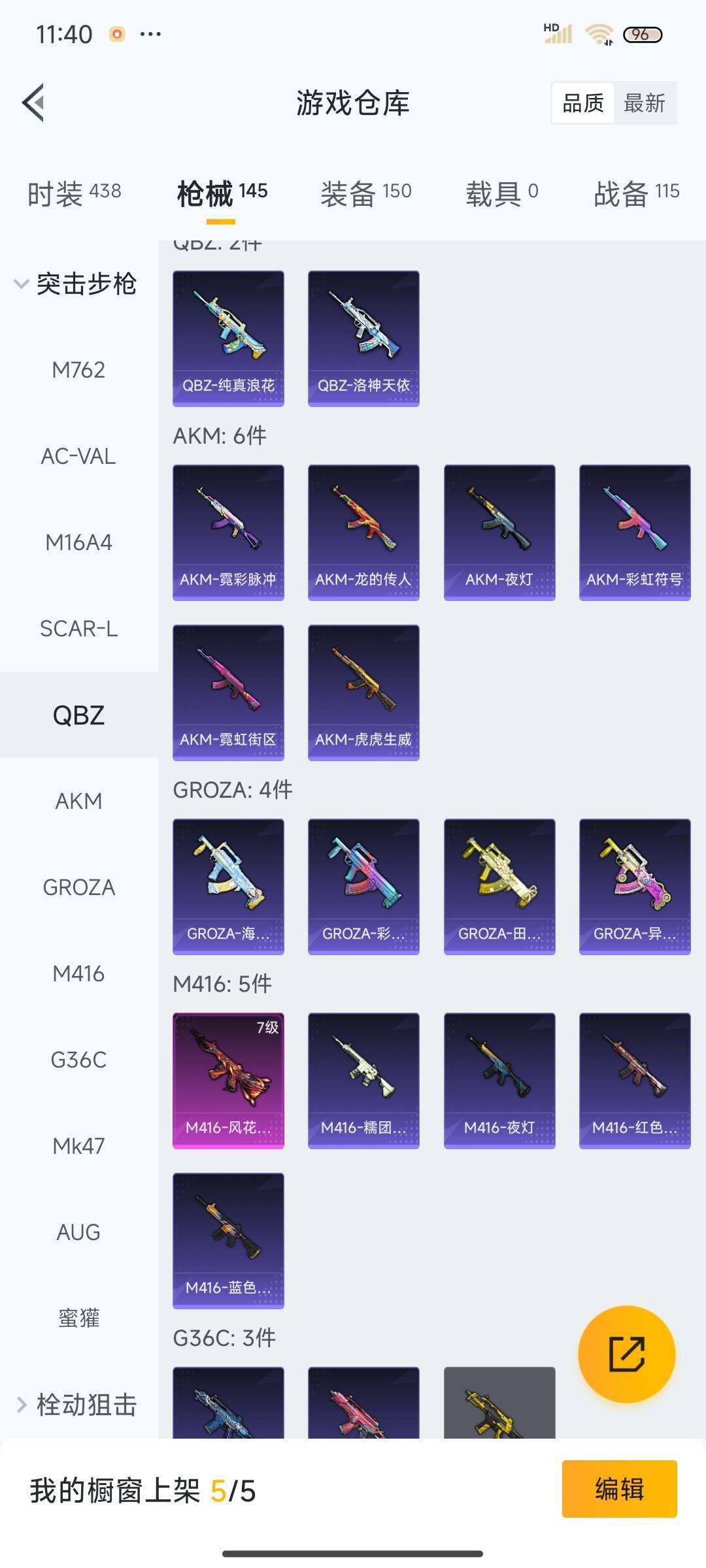706x1568 pixels.
Task: Tap the orange floating share button
Action: 626,1354
